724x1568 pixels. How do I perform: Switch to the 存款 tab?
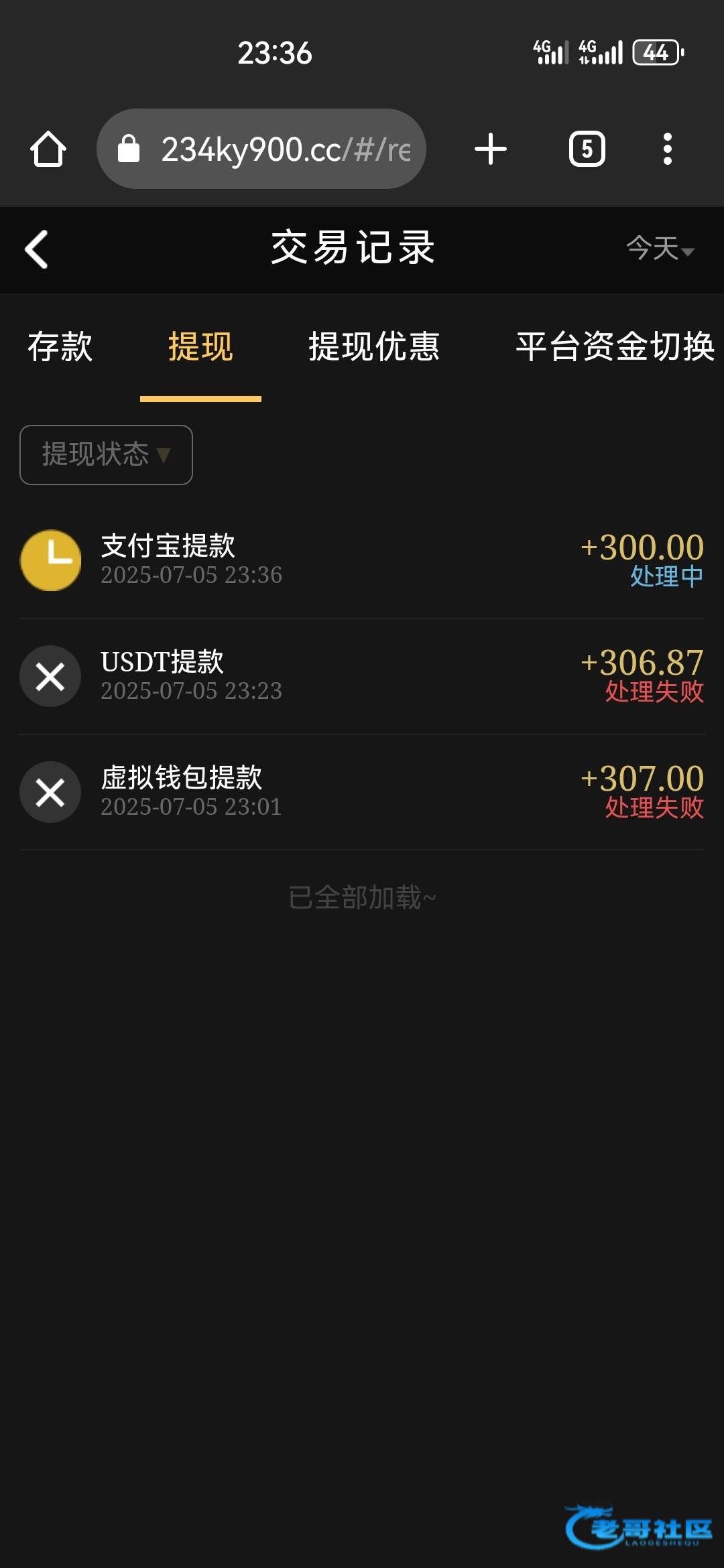(60, 347)
